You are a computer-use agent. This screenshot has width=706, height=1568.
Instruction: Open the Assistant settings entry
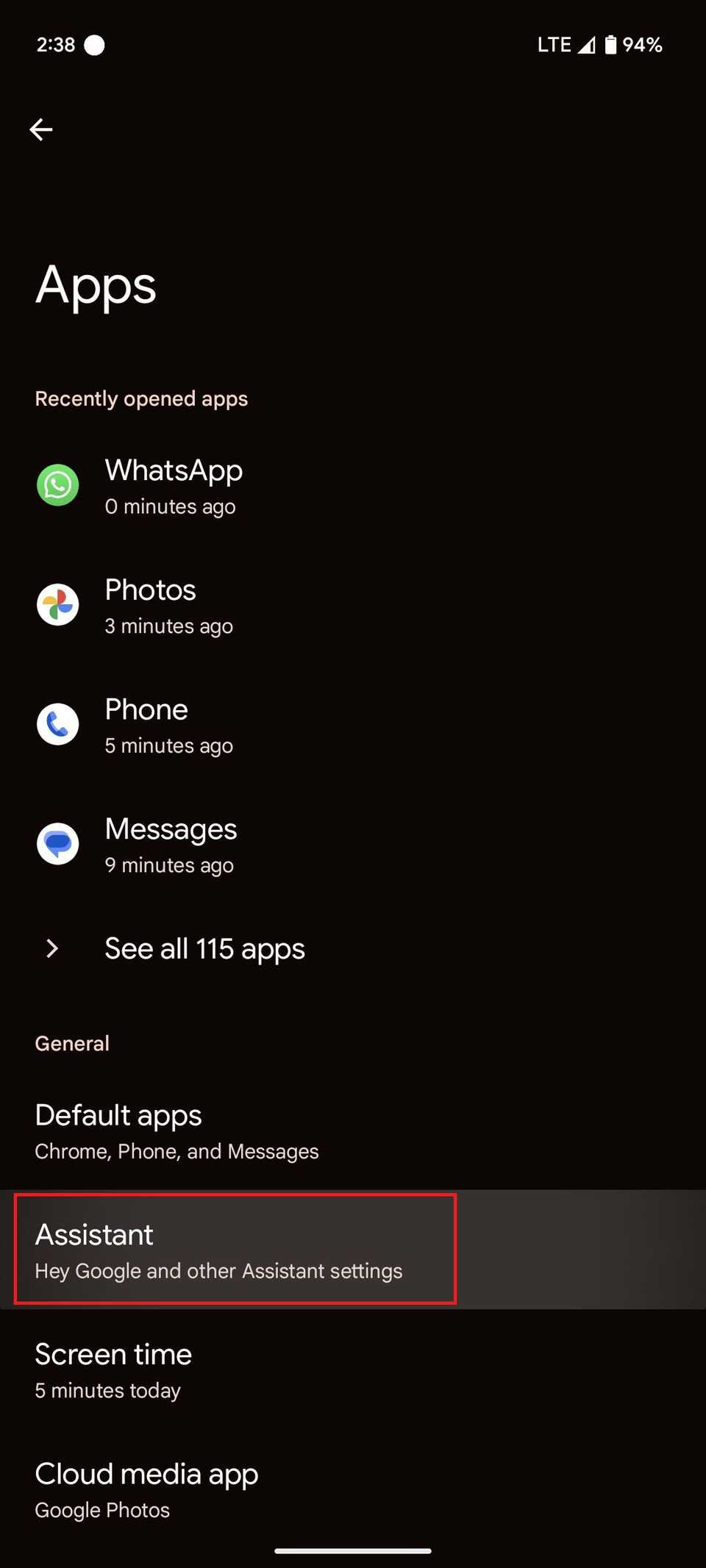[219, 1248]
